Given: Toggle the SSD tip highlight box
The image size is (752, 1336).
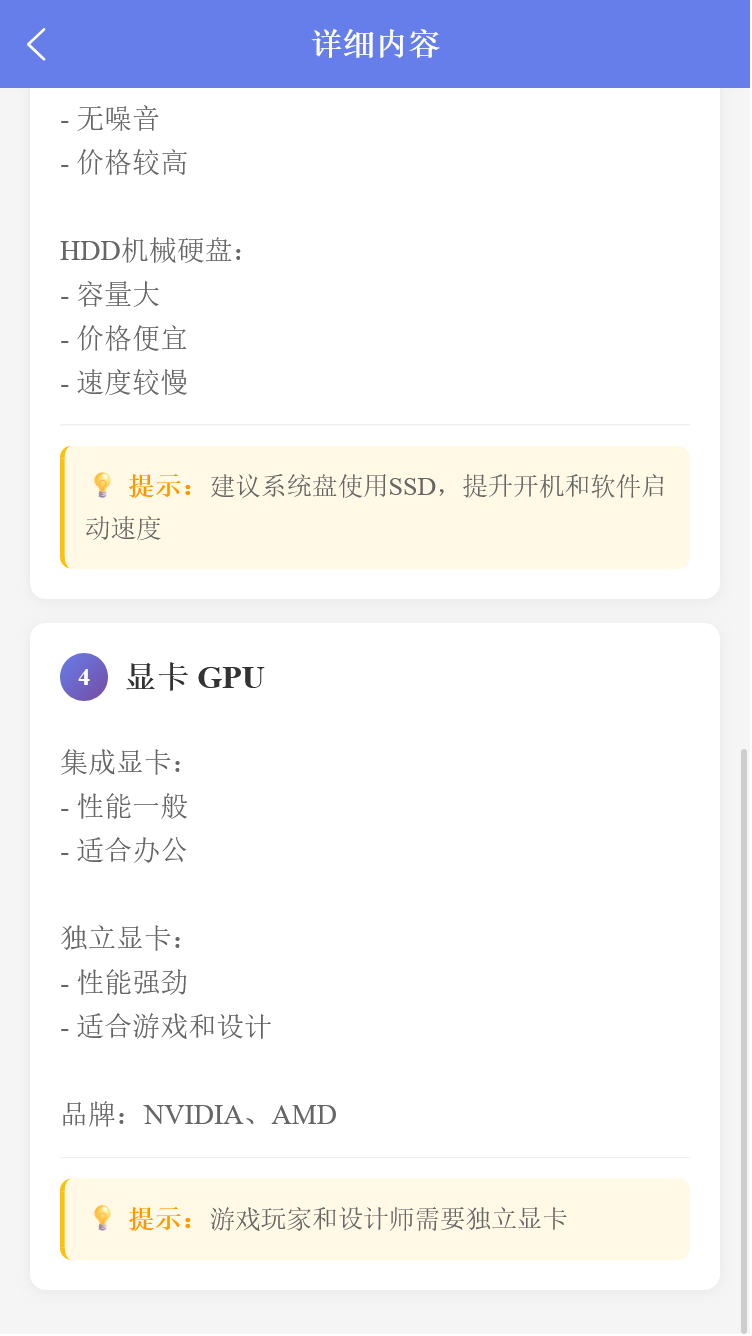Looking at the screenshot, I should point(376,507).
